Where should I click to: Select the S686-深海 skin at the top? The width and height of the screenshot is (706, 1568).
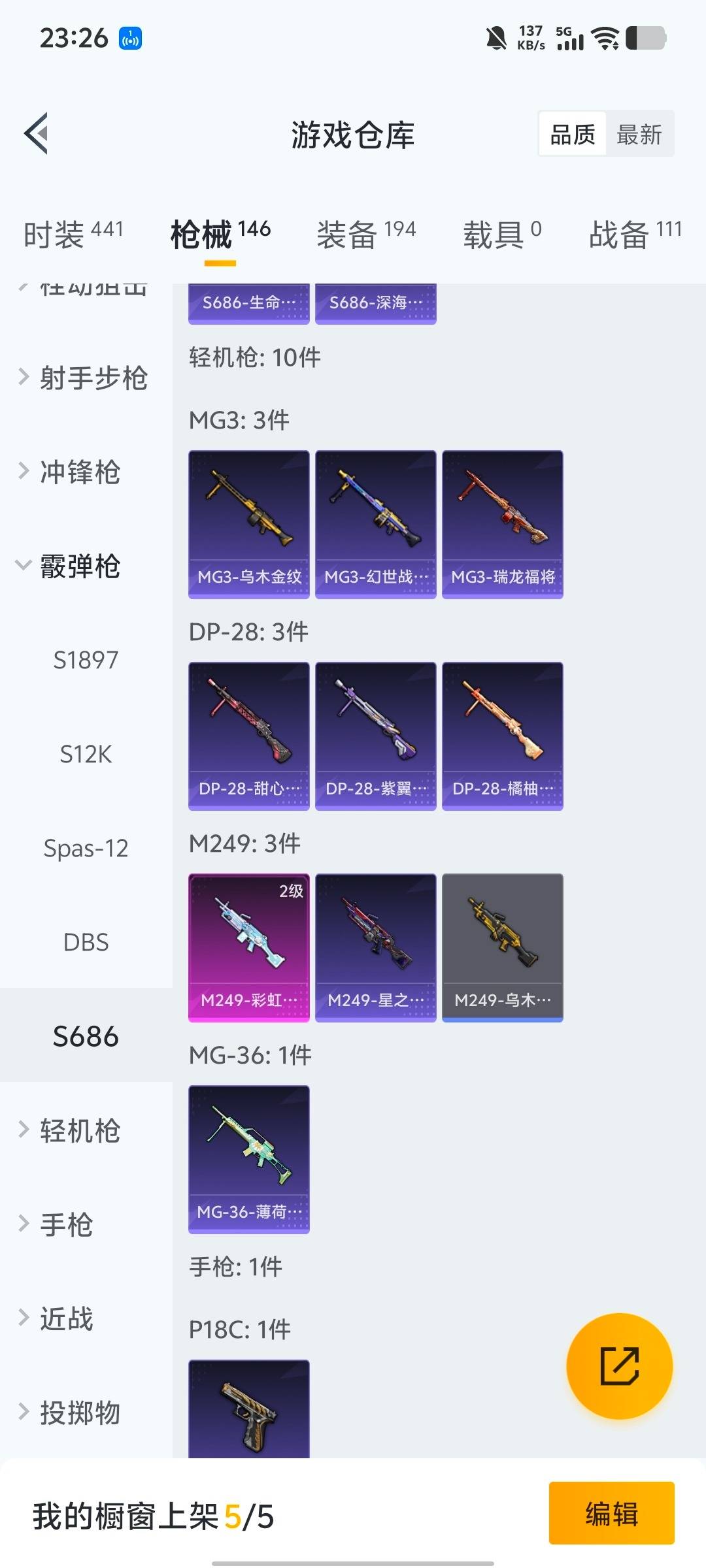click(x=376, y=302)
